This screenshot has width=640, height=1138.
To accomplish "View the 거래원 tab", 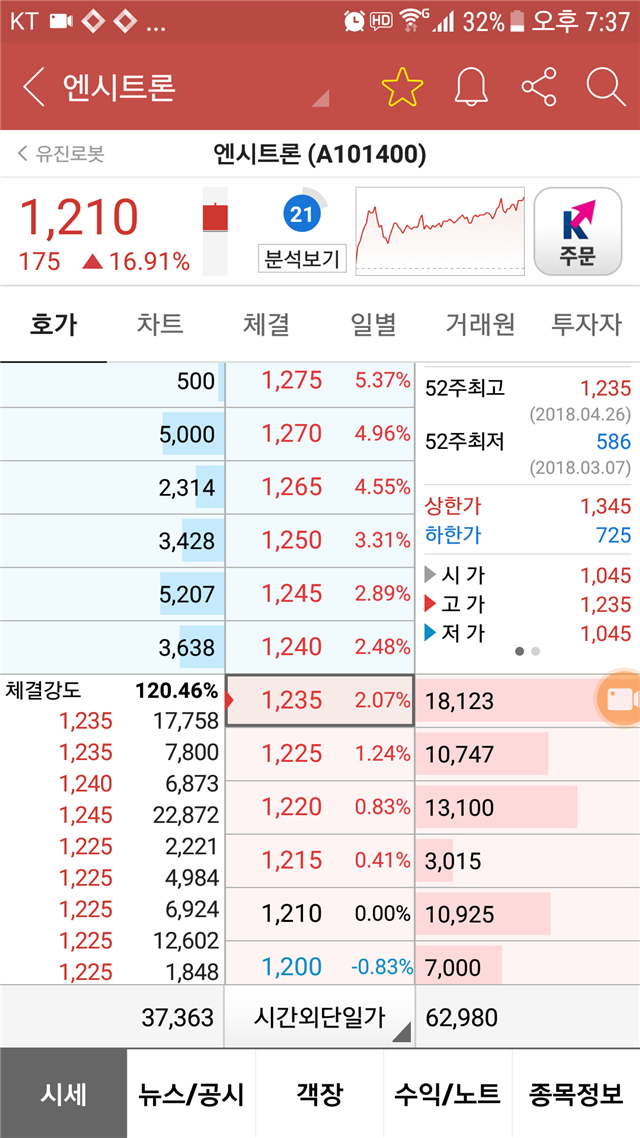I will [x=480, y=324].
